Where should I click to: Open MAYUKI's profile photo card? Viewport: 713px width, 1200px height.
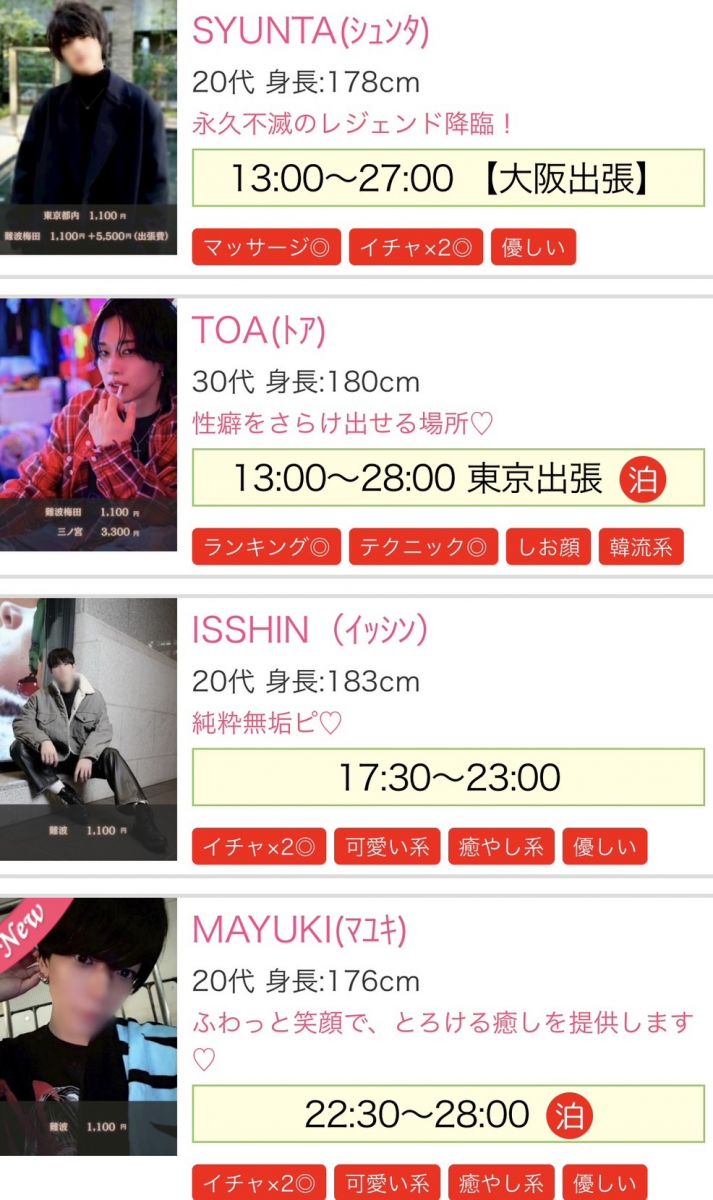[88, 1025]
